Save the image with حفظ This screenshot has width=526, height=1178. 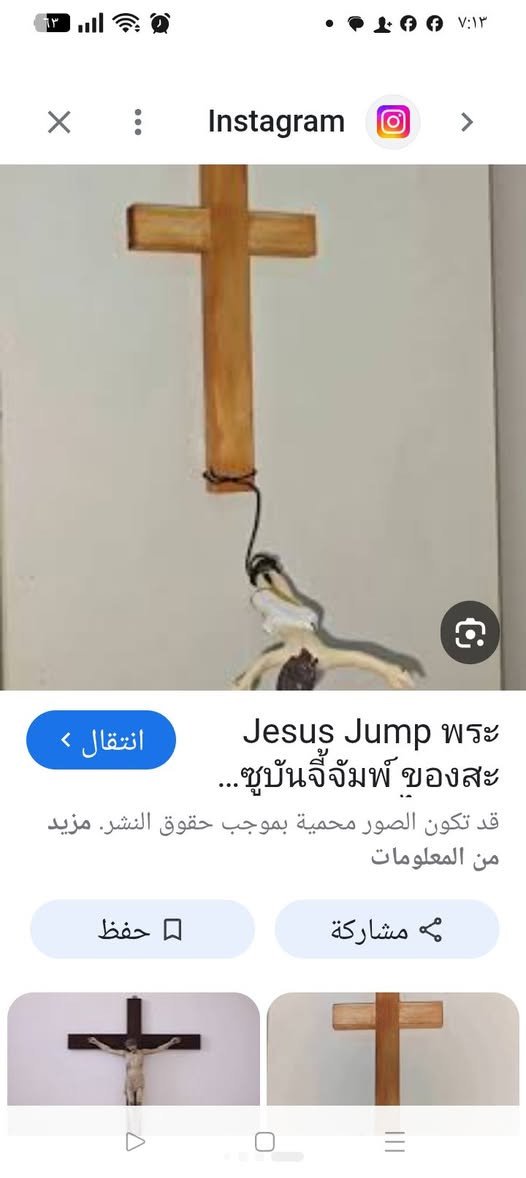[x=142, y=930]
